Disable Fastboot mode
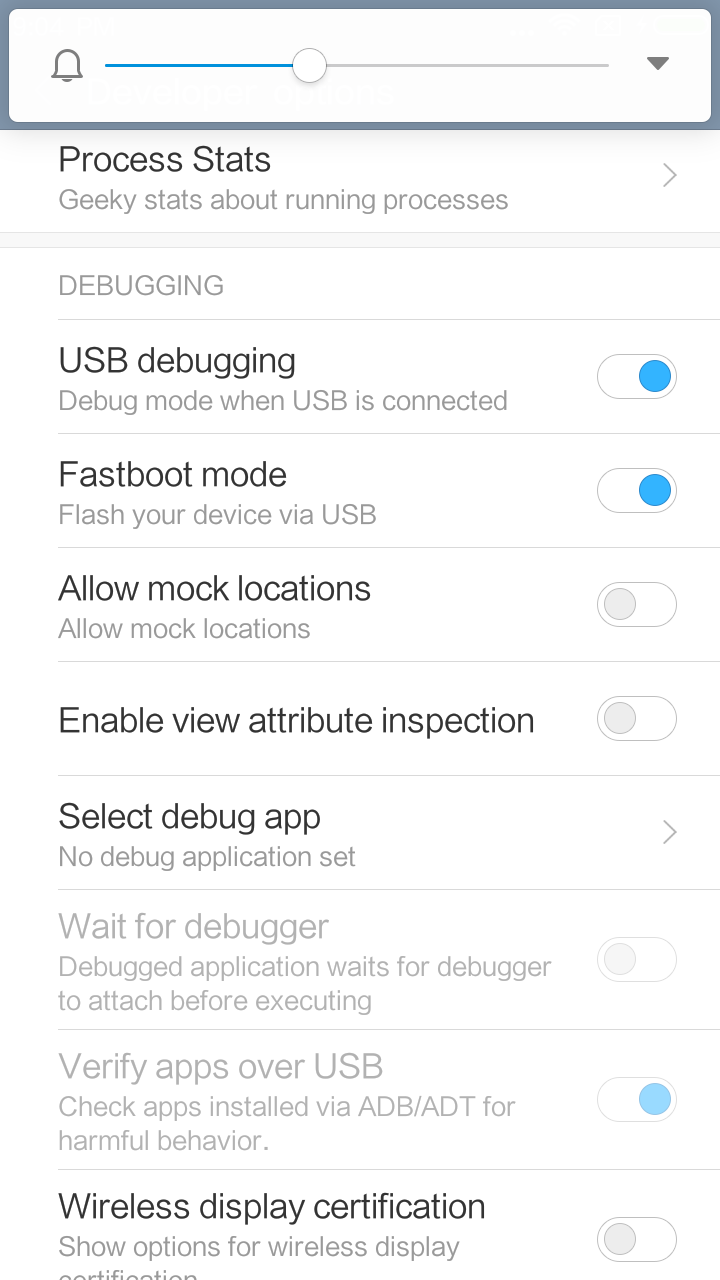Screen dimensions: 720x1280 point(636,491)
